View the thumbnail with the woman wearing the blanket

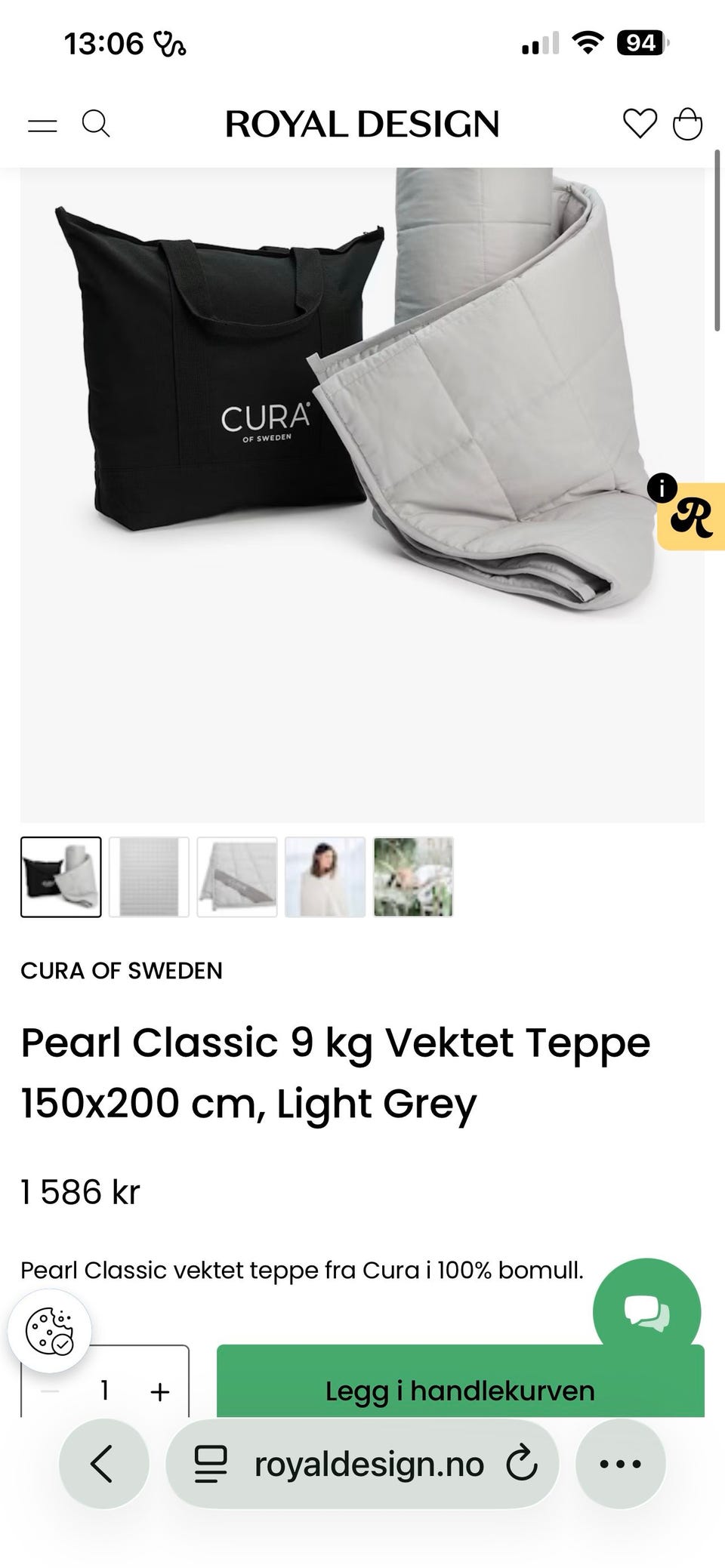tap(325, 876)
